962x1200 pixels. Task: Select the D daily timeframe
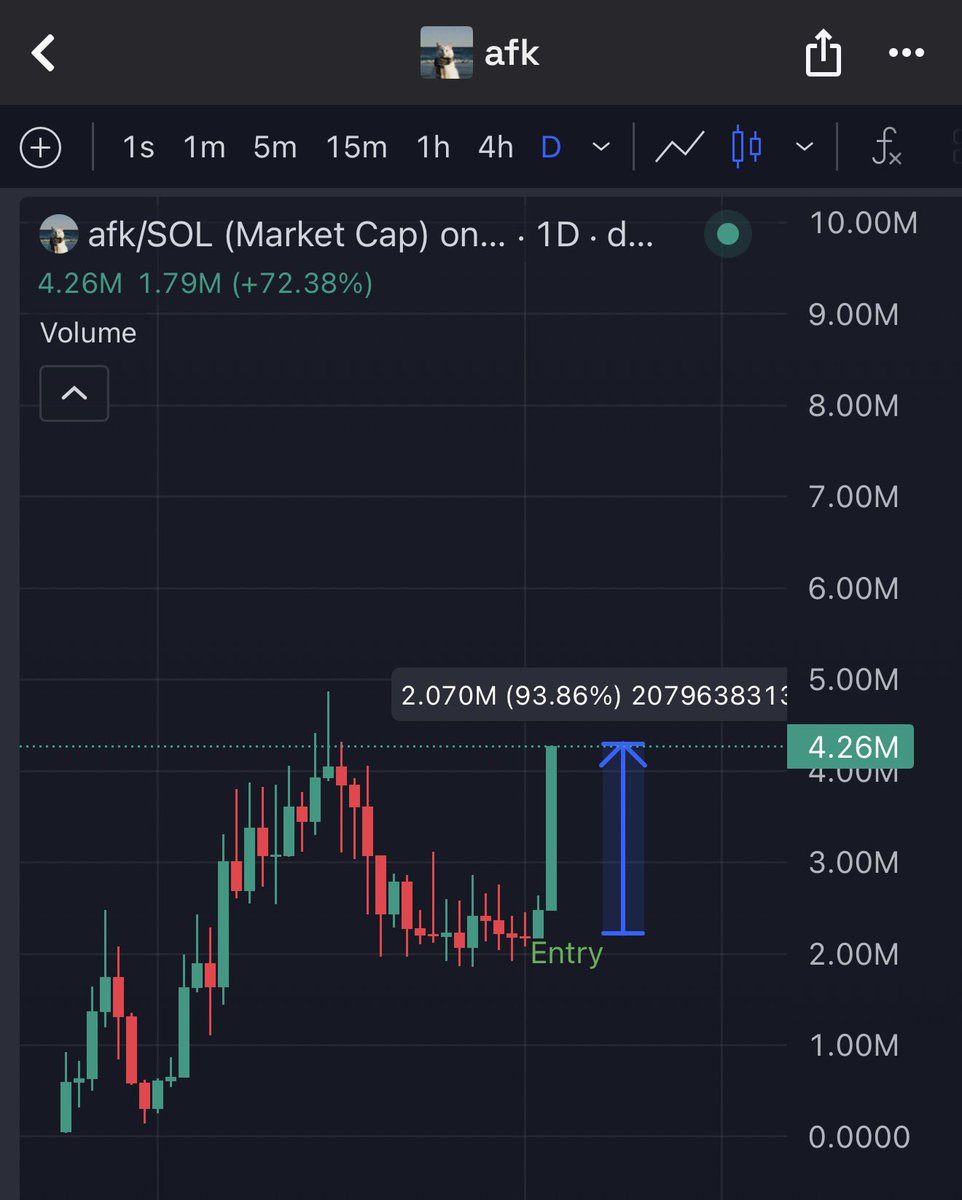pyautogui.click(x=551, y=148)
